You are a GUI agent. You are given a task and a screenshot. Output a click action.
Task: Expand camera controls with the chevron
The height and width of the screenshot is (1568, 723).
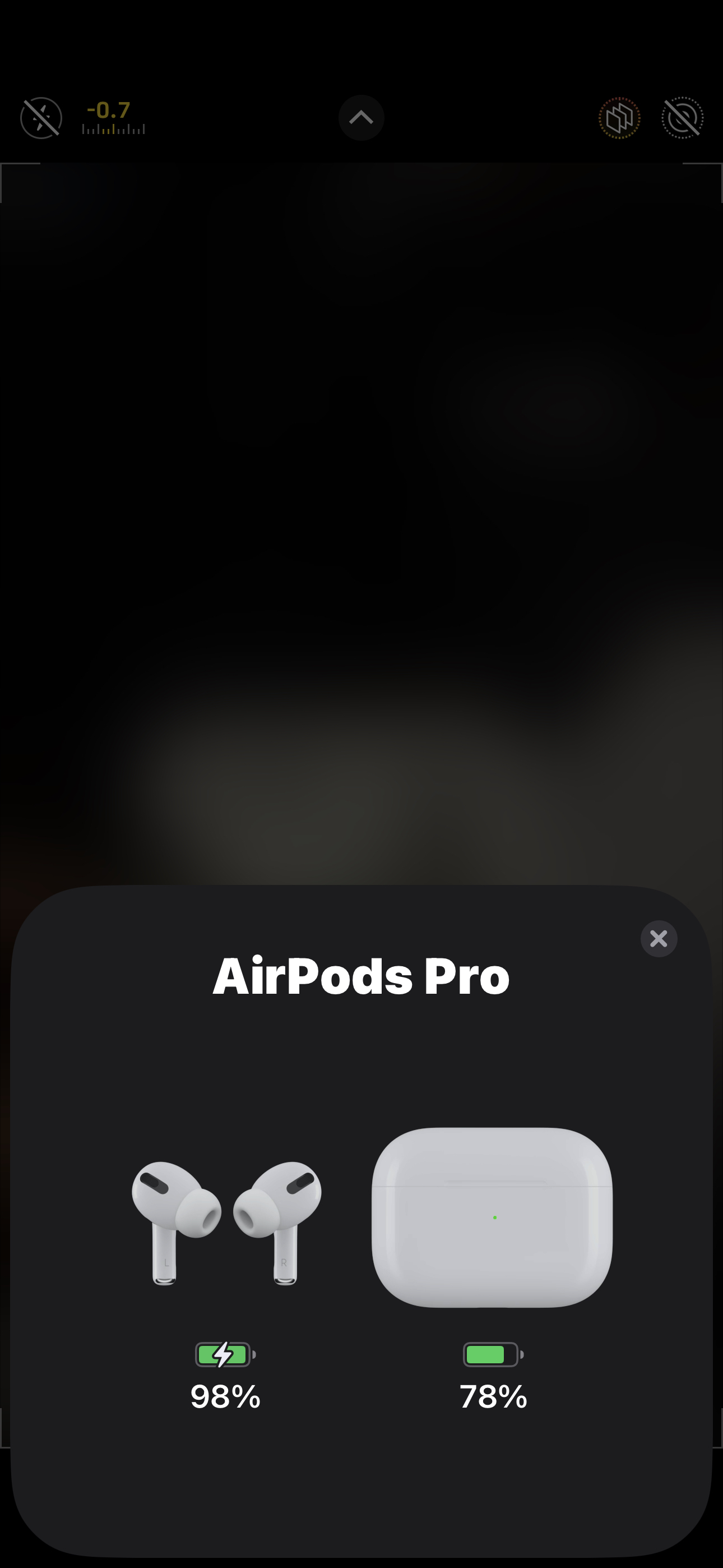coord(361,117)
